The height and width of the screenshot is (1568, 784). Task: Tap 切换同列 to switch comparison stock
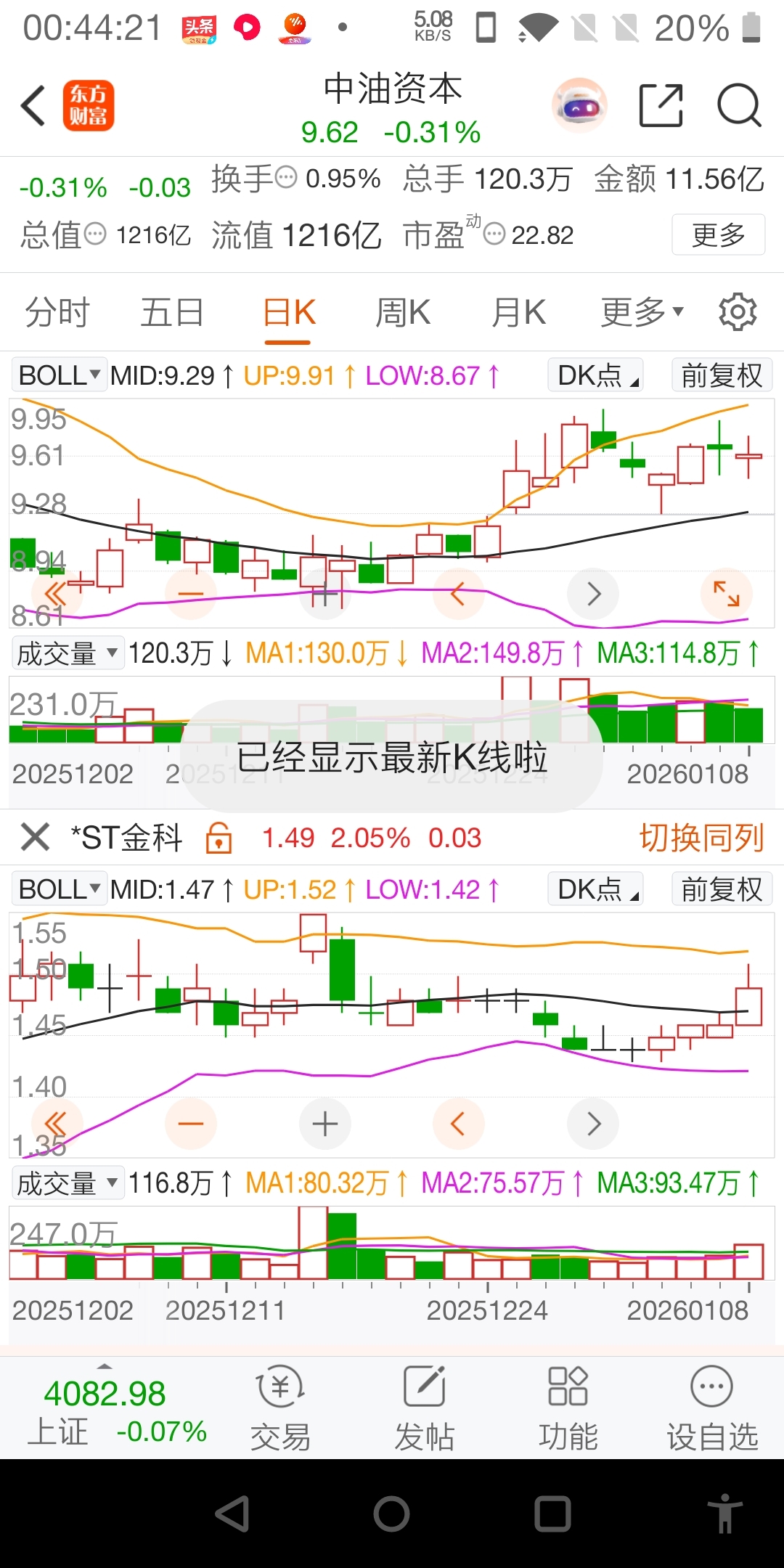[x=701, y=838]
